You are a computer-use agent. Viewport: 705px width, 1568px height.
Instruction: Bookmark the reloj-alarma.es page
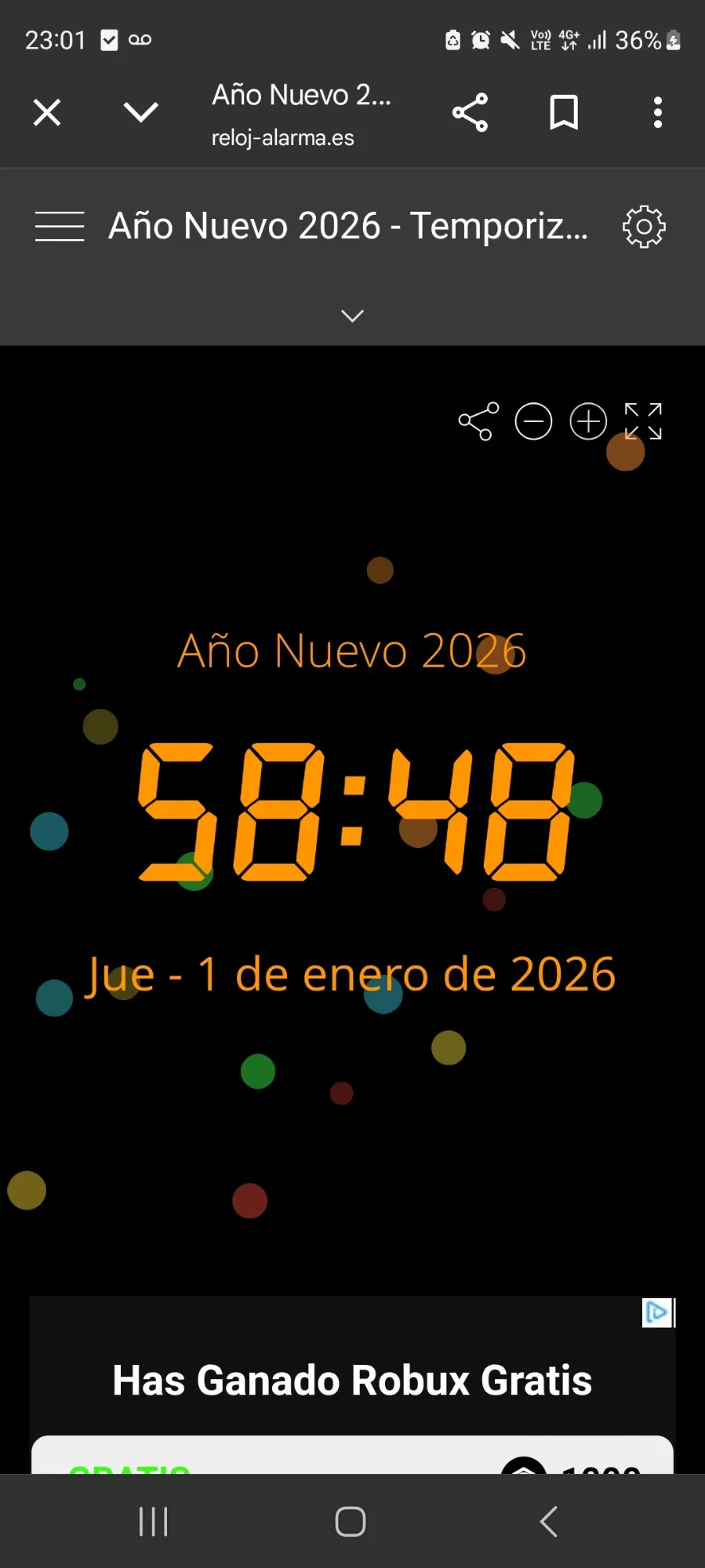pyautogui.click(x=564, y=112)
